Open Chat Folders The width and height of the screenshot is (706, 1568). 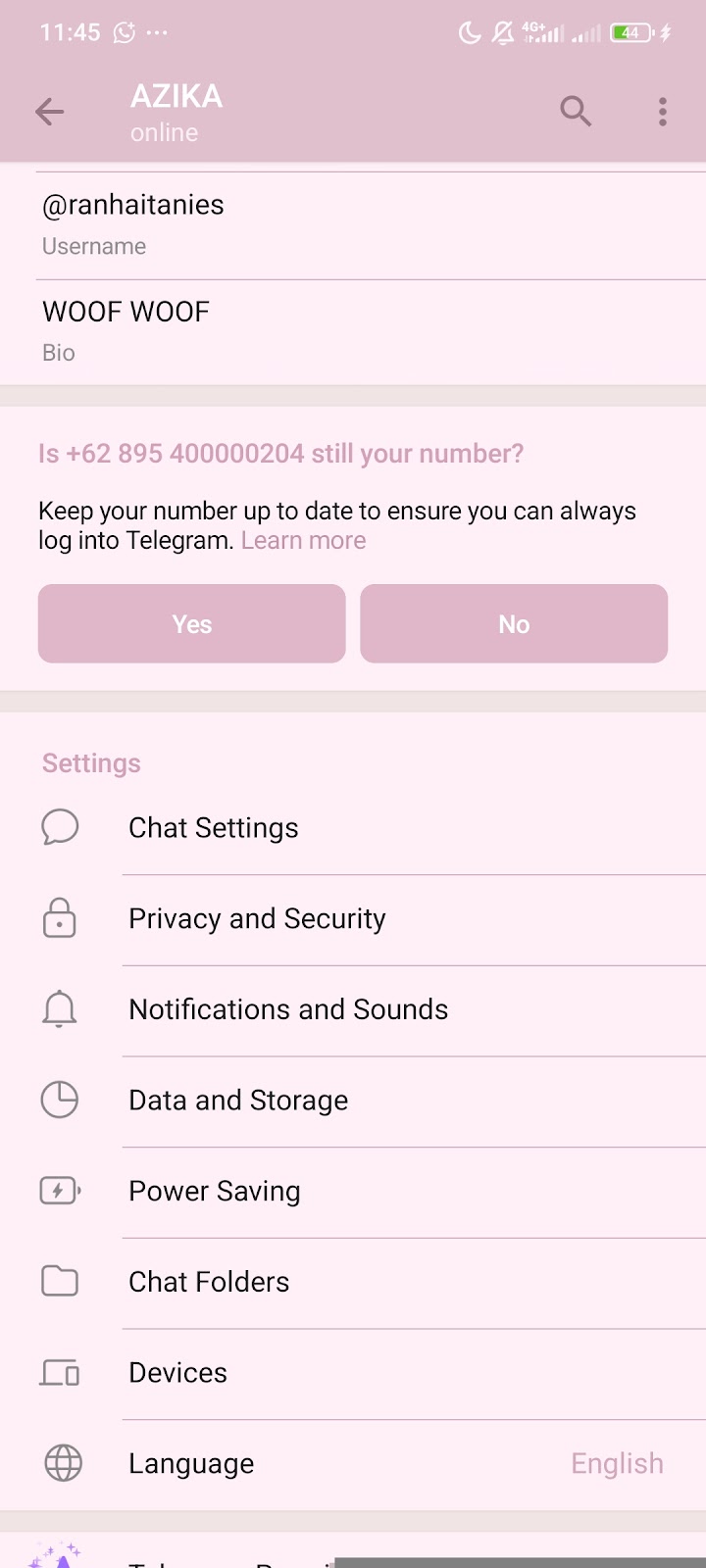(353, 1282)
